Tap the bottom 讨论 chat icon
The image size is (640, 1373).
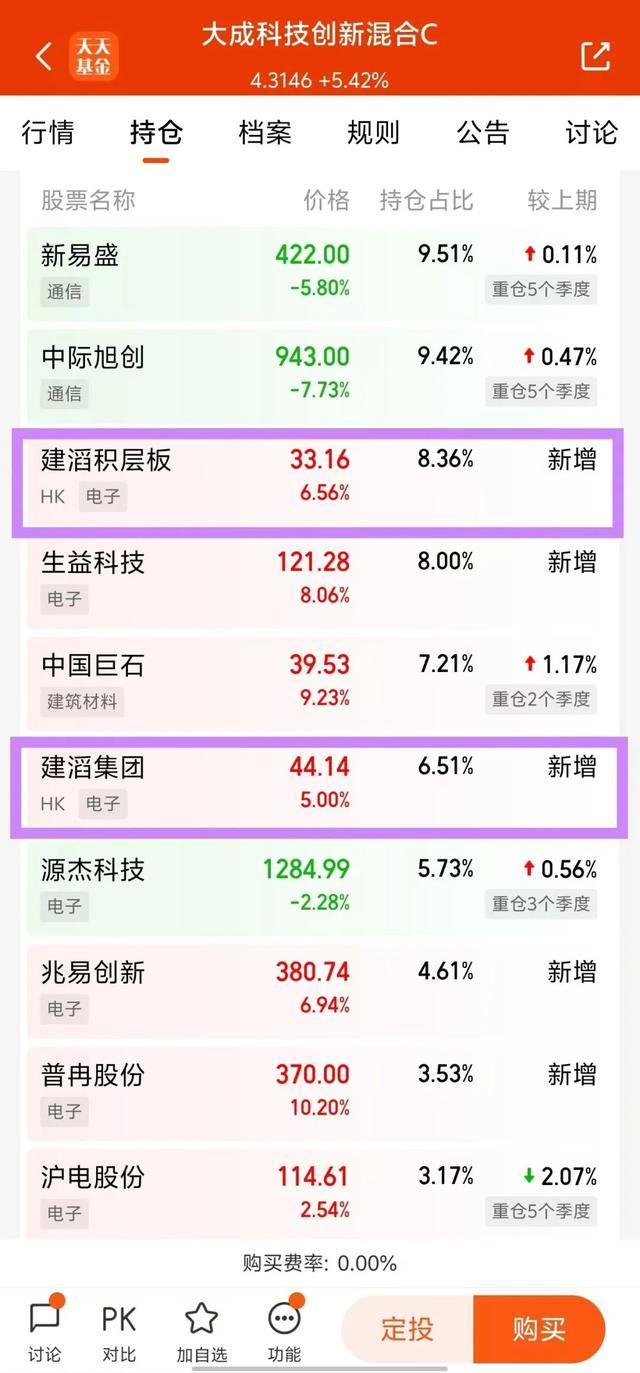click(45, 1331)
